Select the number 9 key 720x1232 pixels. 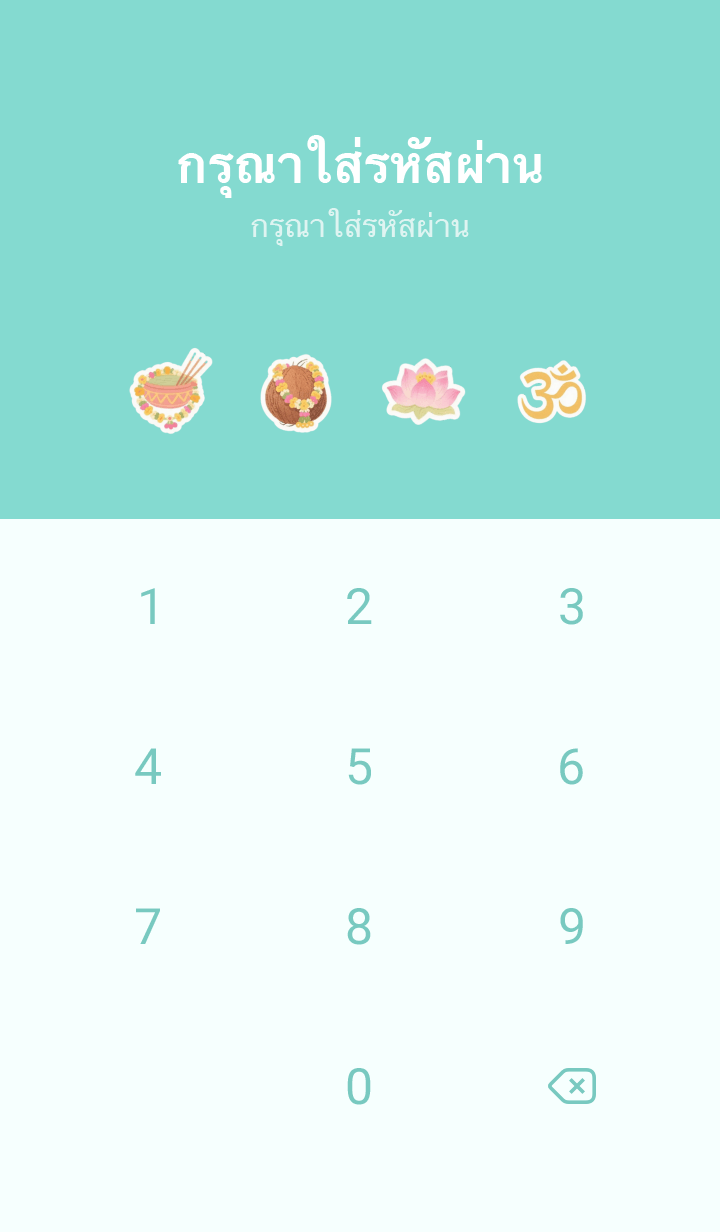click(571, 928)
